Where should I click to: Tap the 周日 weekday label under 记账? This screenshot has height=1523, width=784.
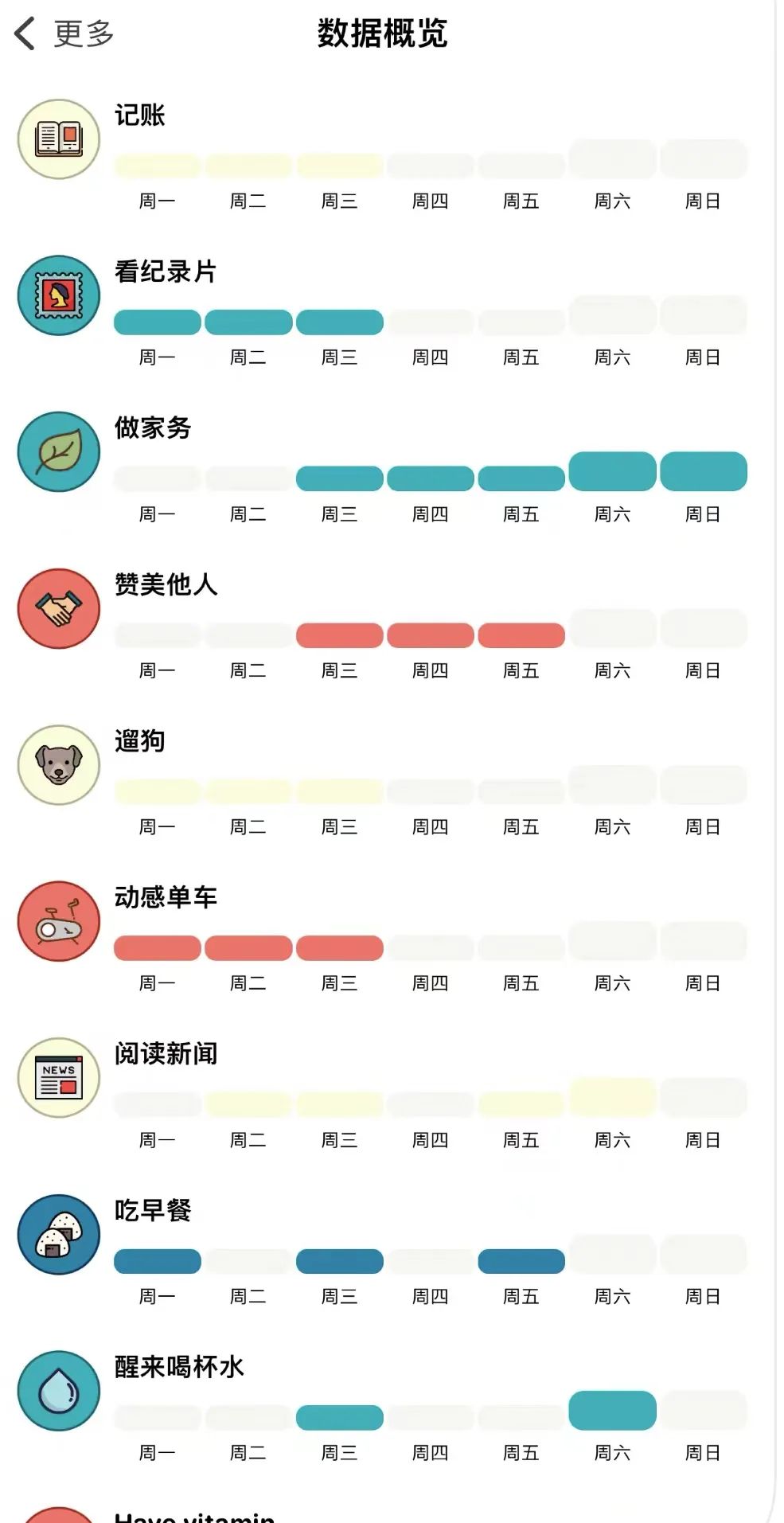[704, 201]
